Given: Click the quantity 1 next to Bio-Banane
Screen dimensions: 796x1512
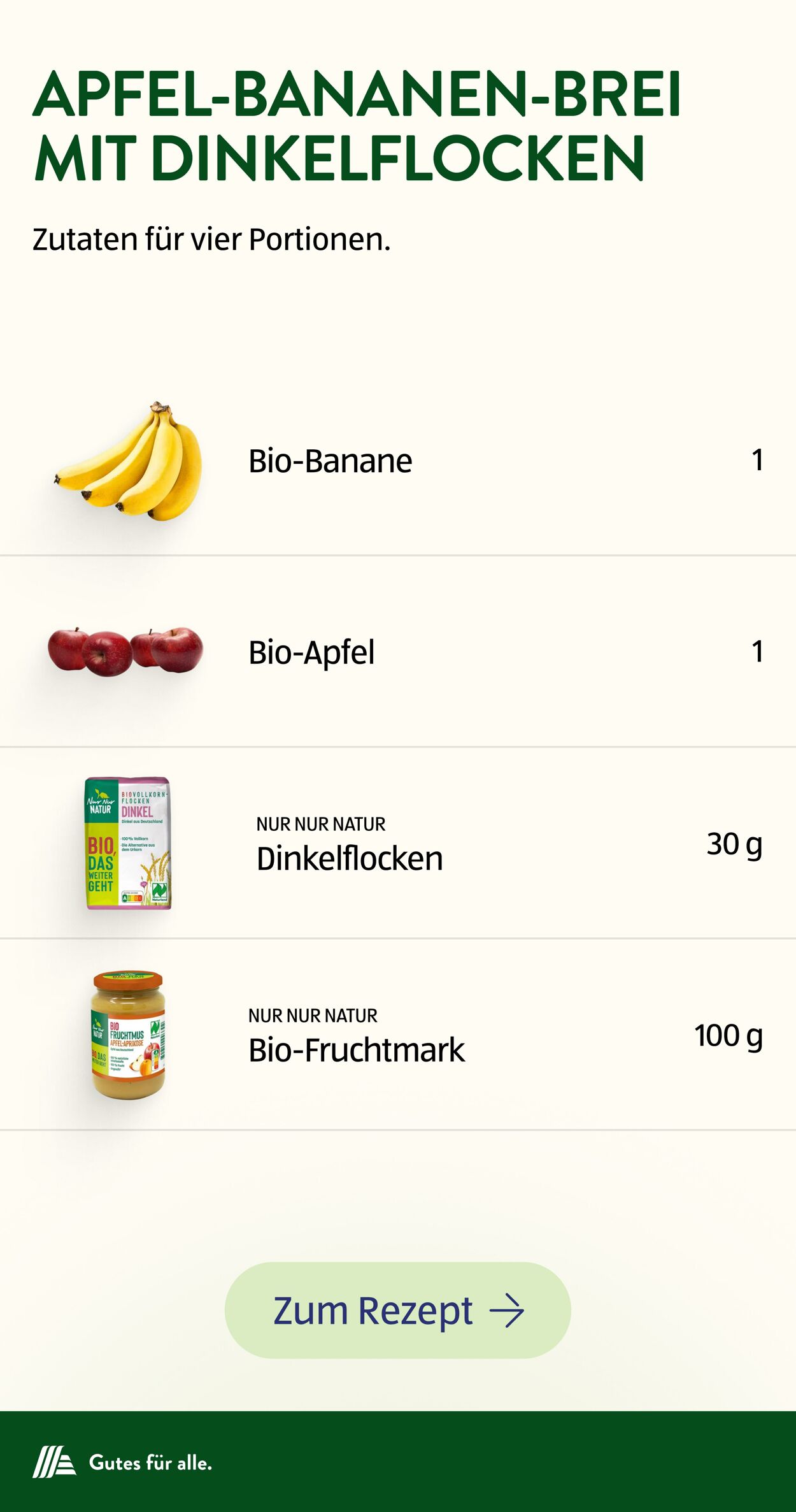Looking at the screenshot, I should point(758,460).
